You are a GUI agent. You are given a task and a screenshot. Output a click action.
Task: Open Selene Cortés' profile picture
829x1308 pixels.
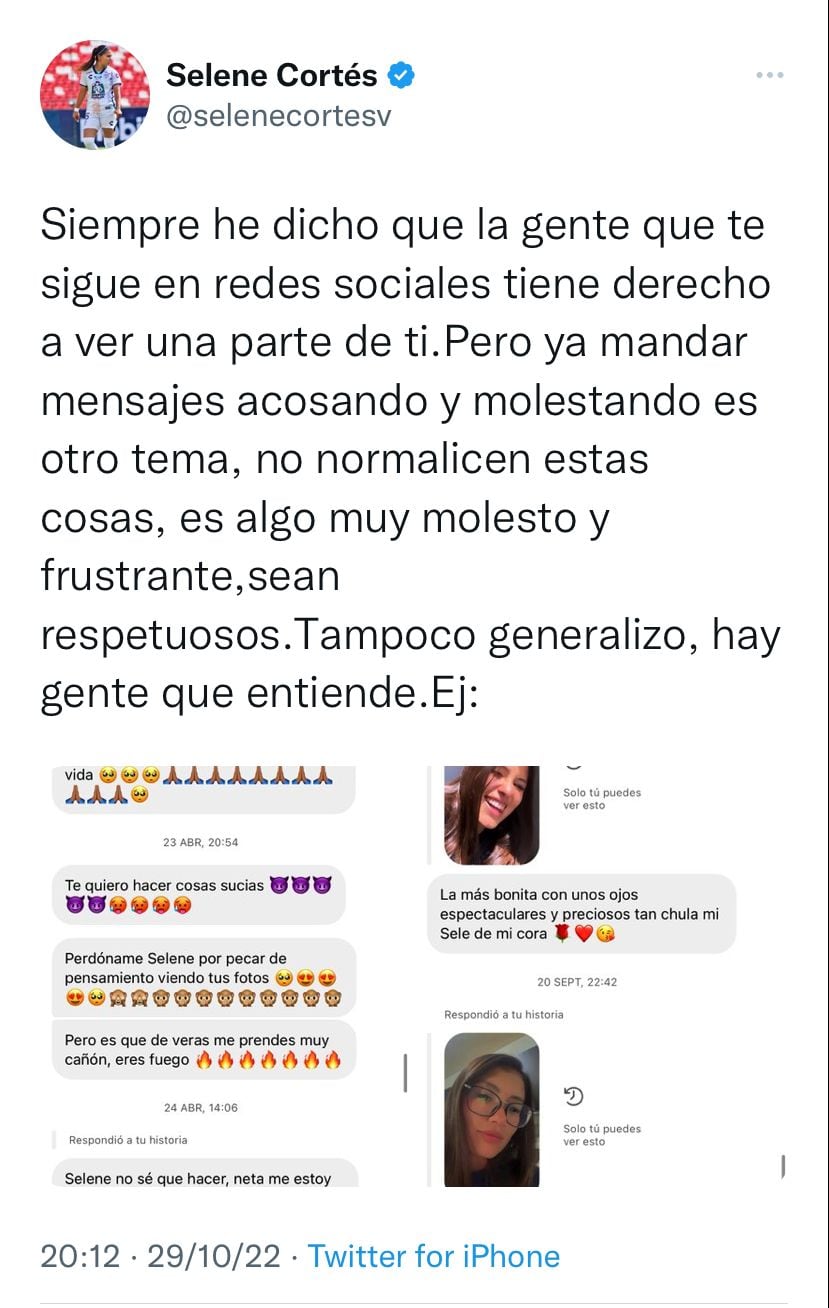click(95, 95)
